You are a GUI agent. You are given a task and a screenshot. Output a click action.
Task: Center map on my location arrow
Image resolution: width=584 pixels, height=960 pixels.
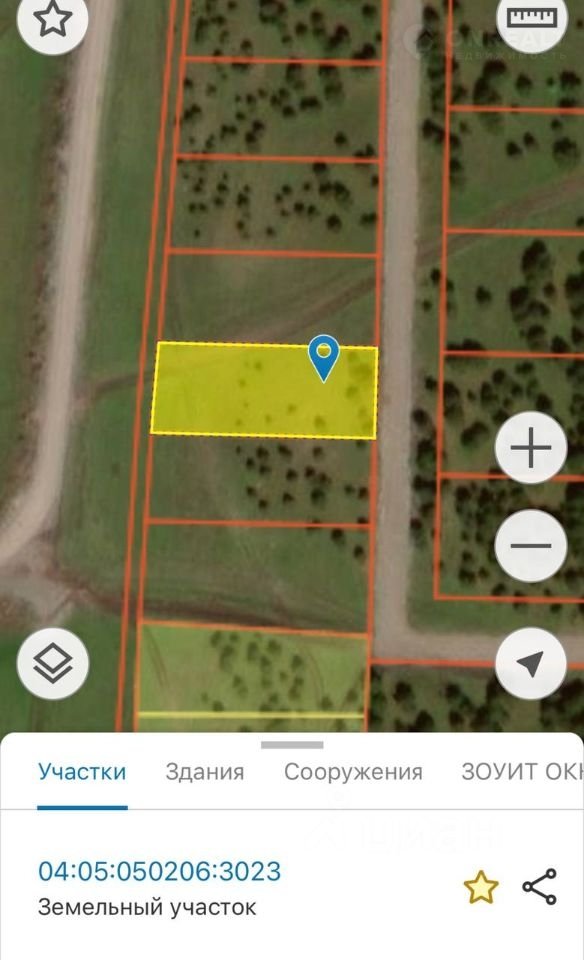531,664
